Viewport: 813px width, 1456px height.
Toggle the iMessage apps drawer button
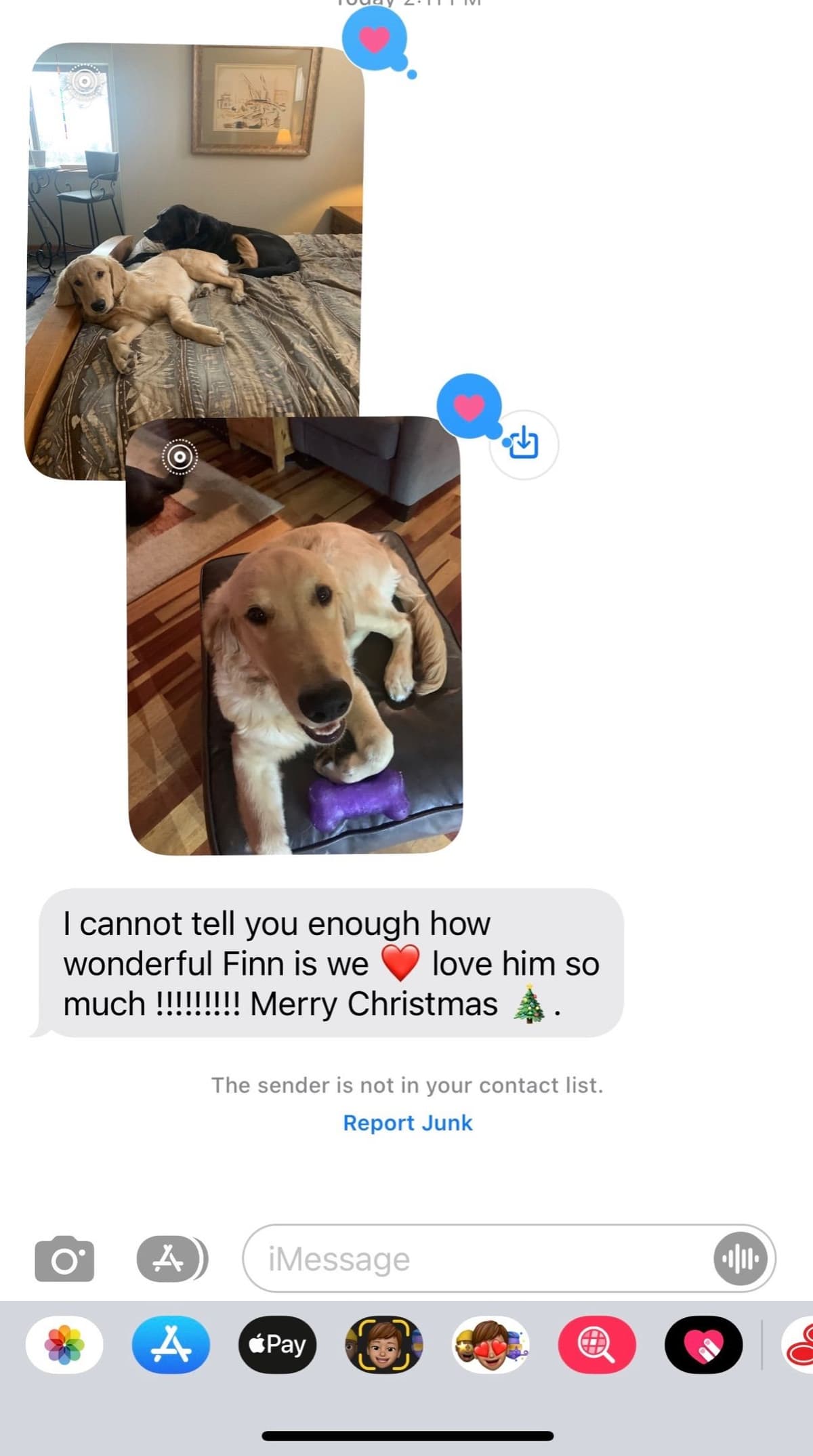(171, 1259)
